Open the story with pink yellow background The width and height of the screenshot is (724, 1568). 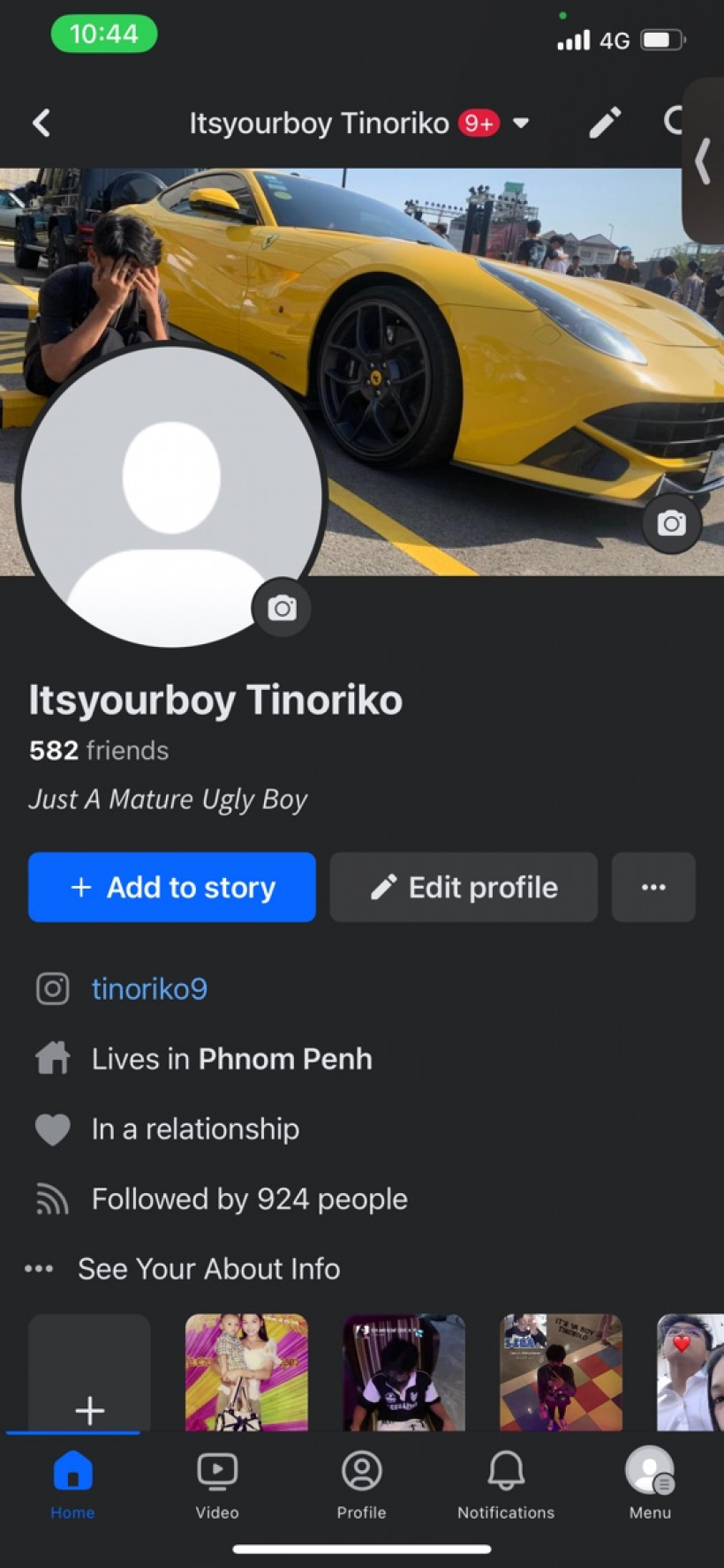click(x=246, y=1372)
